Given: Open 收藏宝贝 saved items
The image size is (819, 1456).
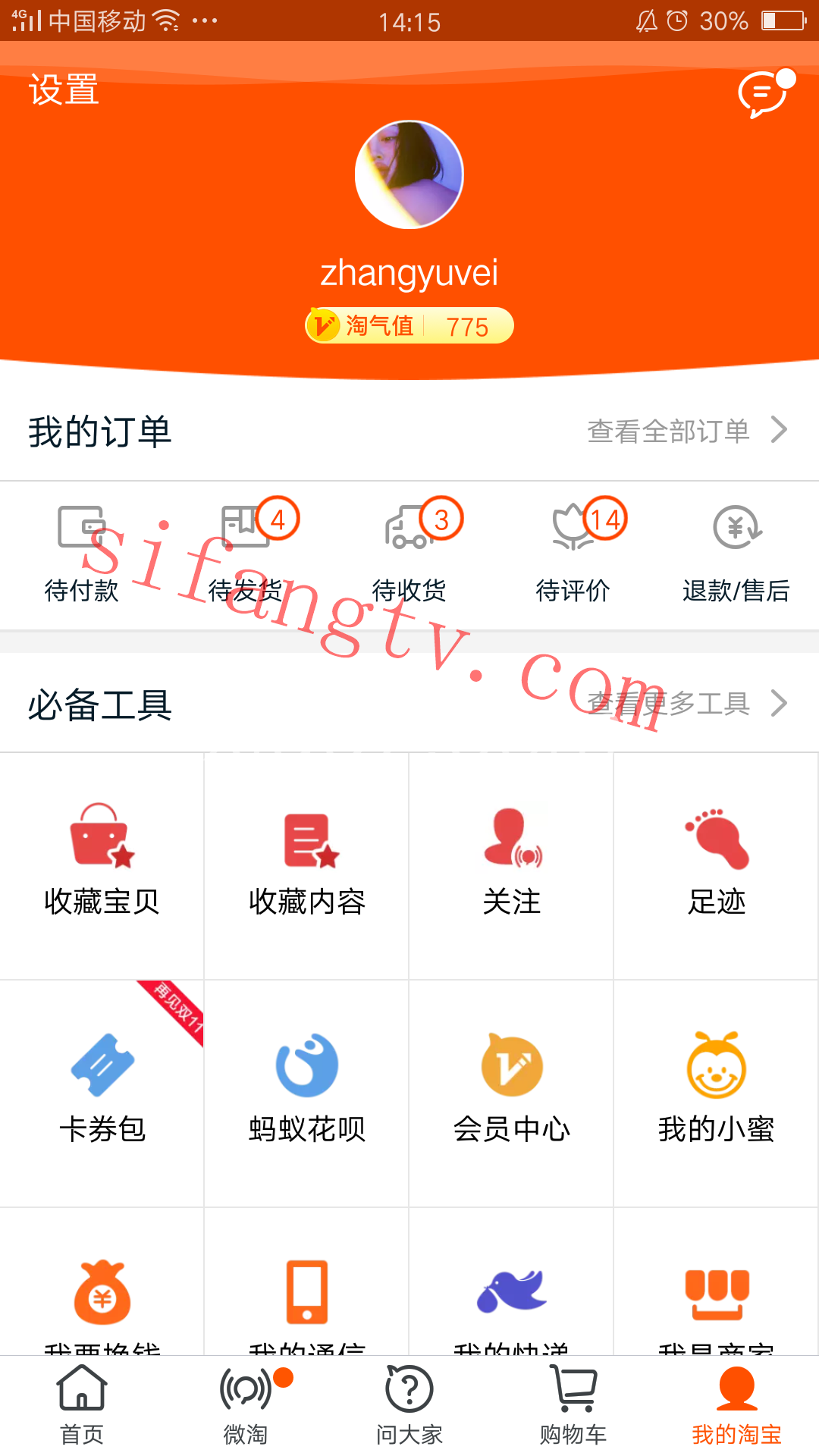Looking at the screenshot, I should click(x=102, y=864).
